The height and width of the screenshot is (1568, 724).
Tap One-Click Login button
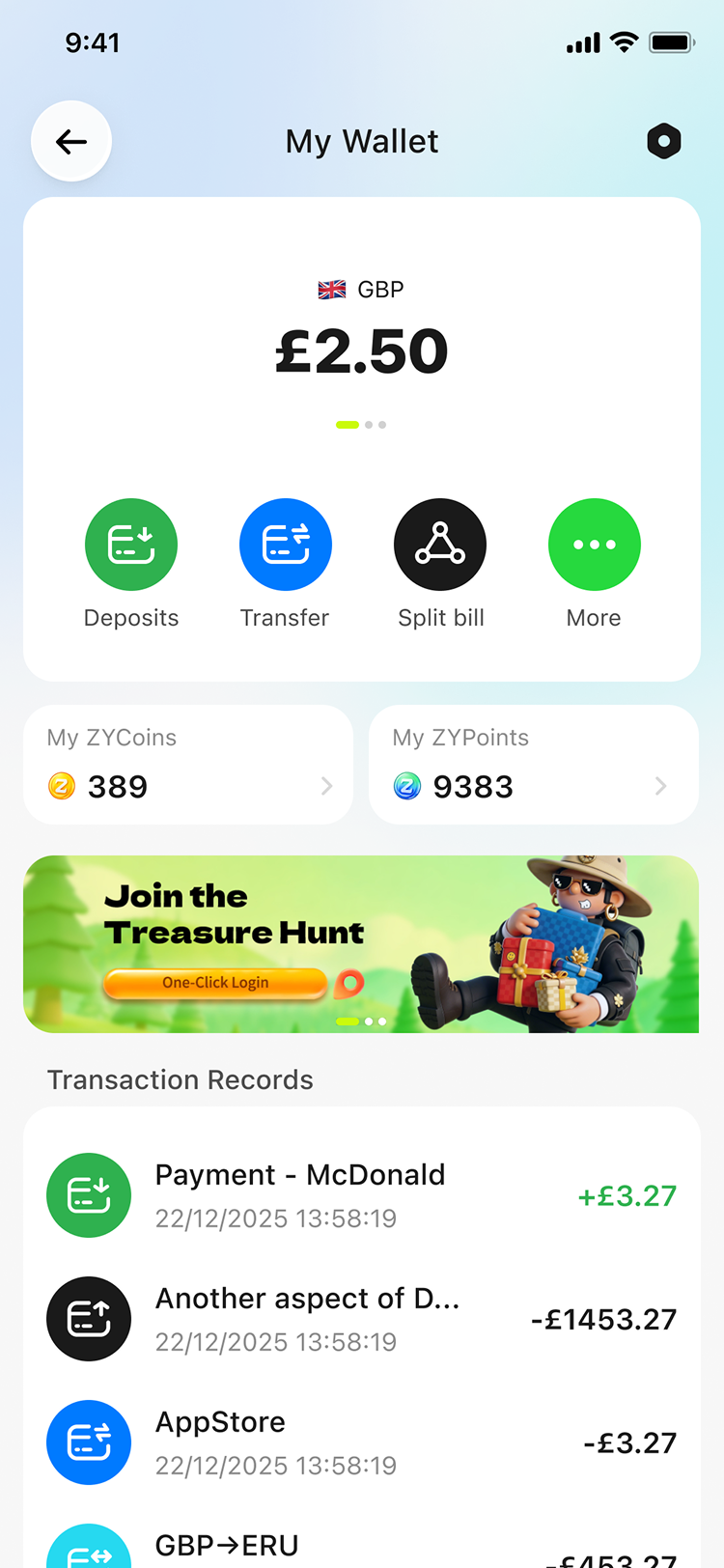point(215,983)
